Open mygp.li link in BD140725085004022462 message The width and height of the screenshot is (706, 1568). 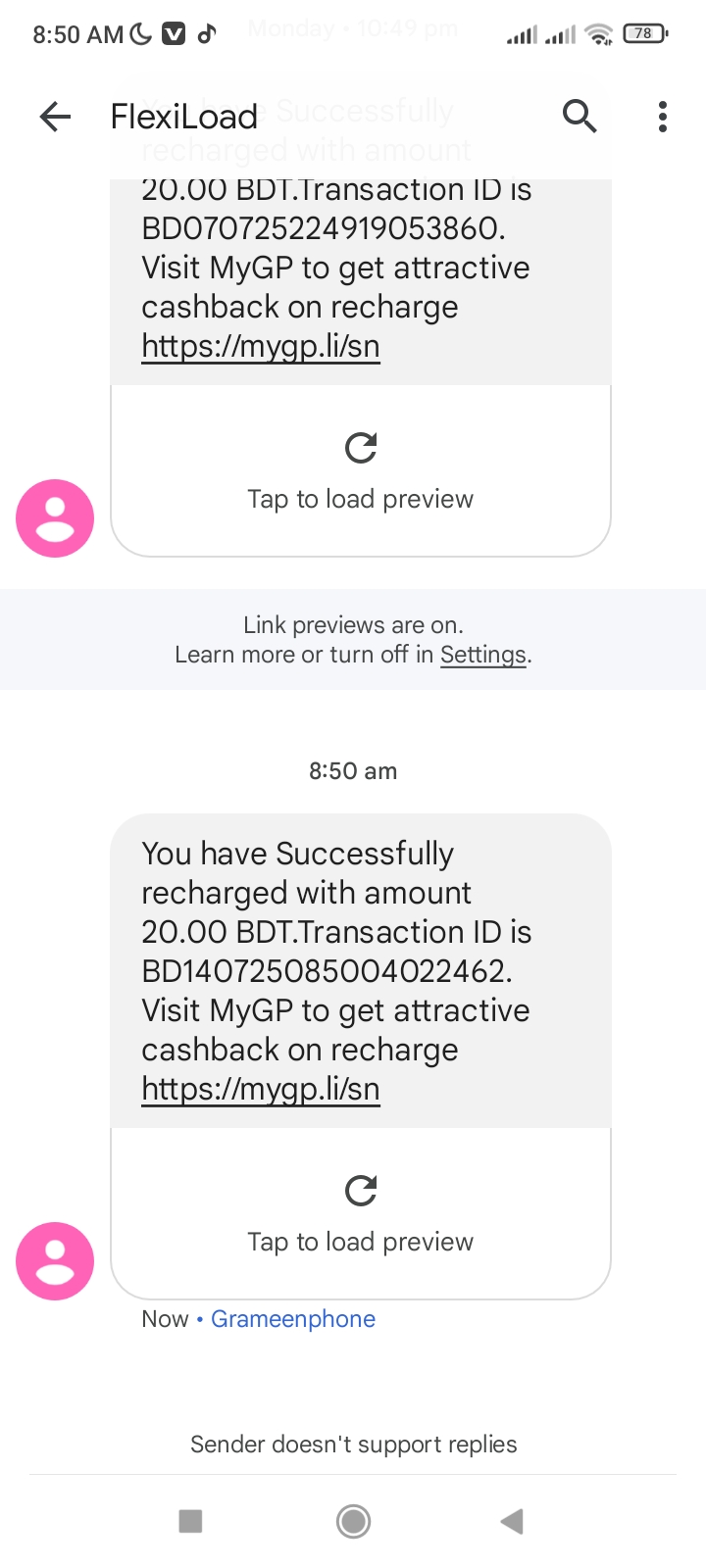pos(261,1089)
